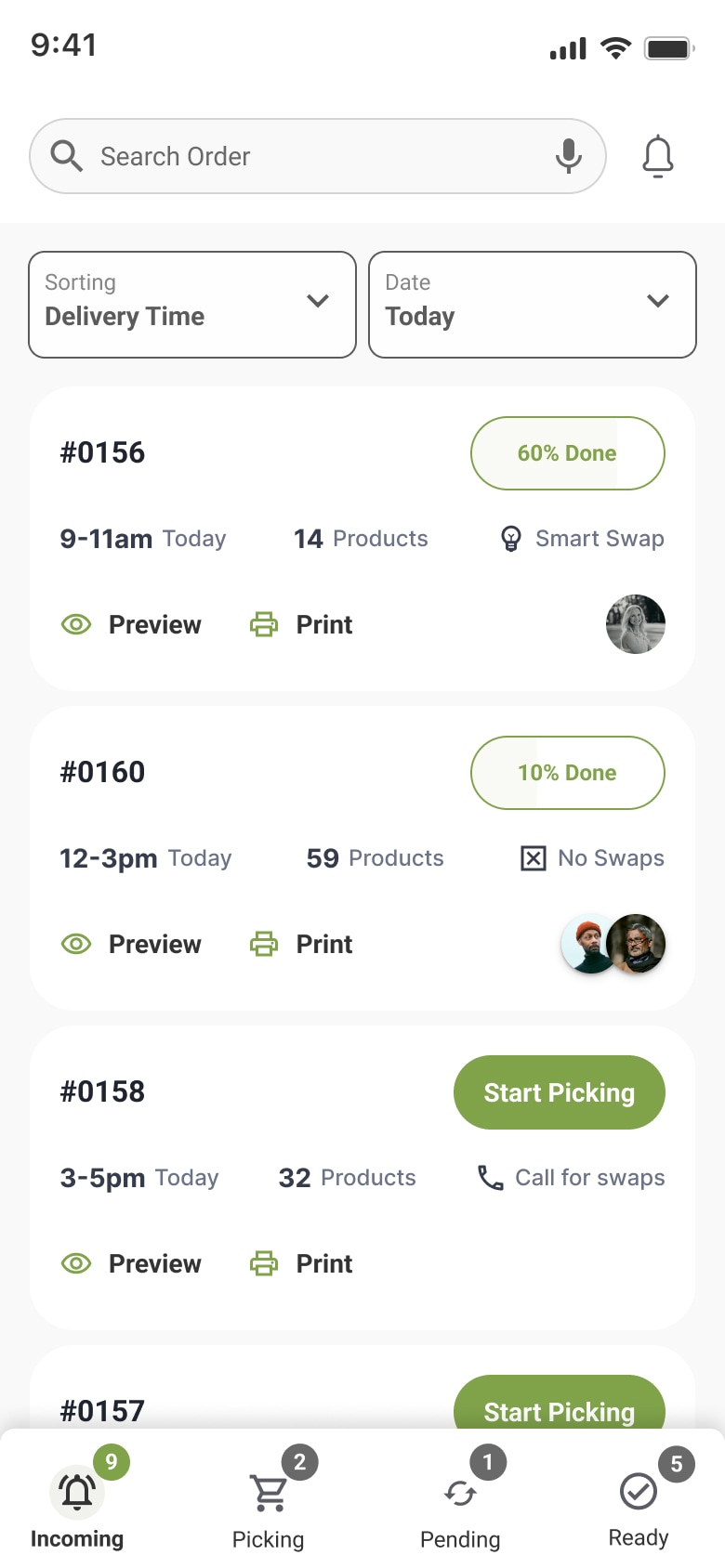Tap the microphone icon in the search bar

click(569, 155)
